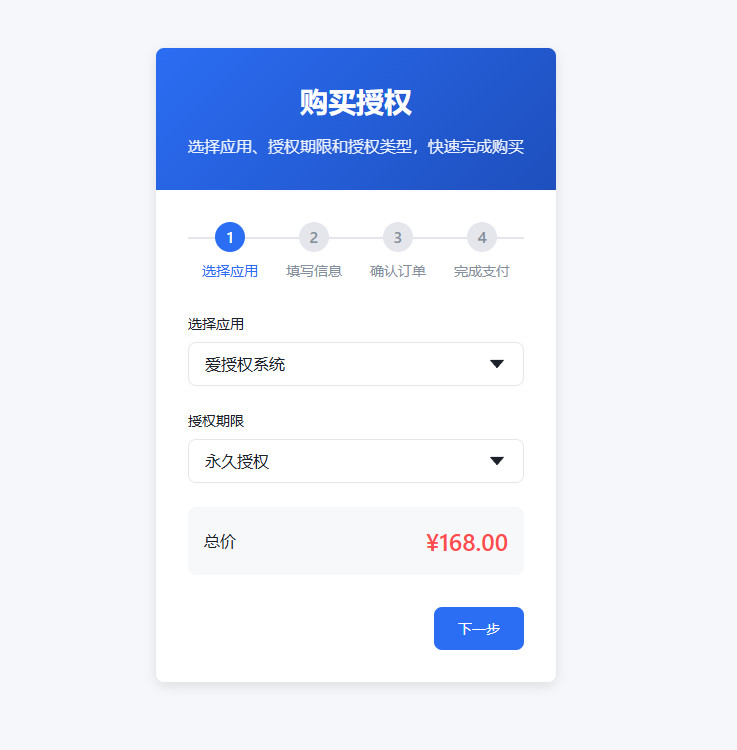This screenshot has width=737, height=750.
Task: Tap the 下一步 button
Action: 478,628
